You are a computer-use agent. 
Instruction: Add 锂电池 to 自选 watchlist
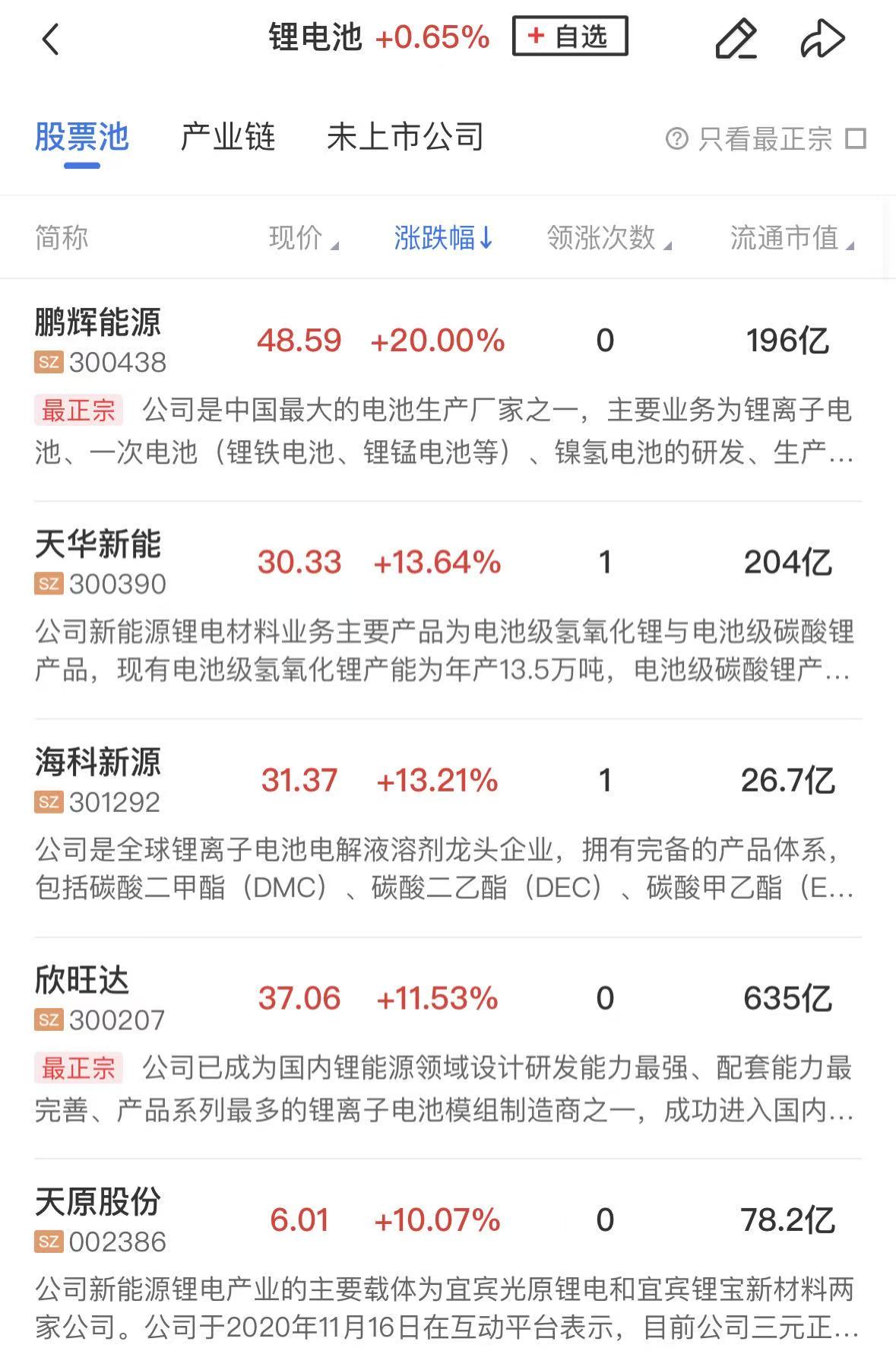(570, 36)
